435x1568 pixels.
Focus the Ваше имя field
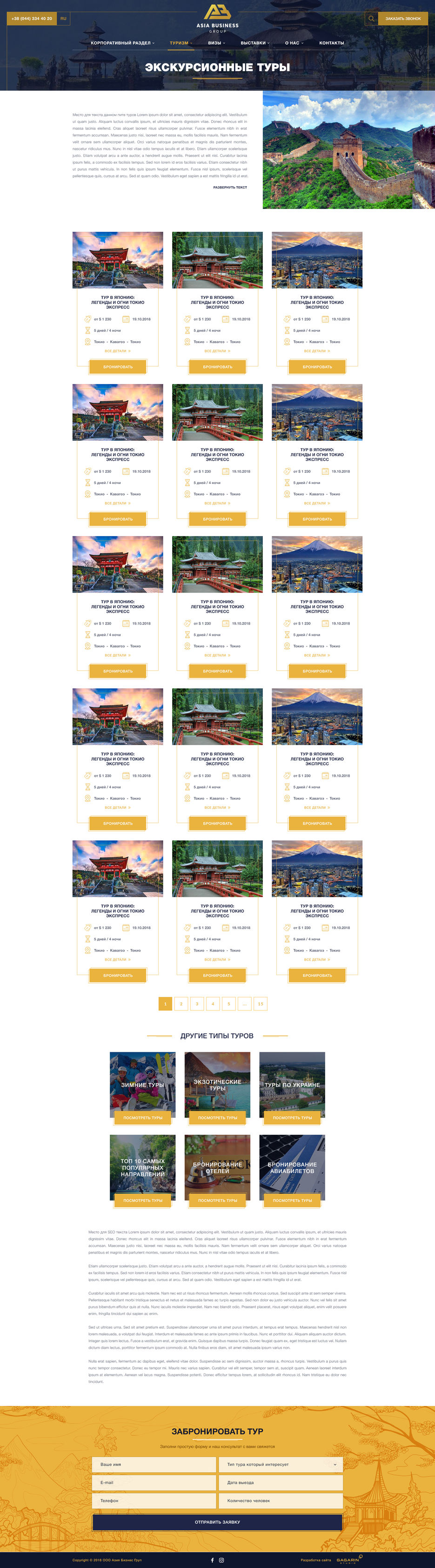click(x=154, y=1465)
